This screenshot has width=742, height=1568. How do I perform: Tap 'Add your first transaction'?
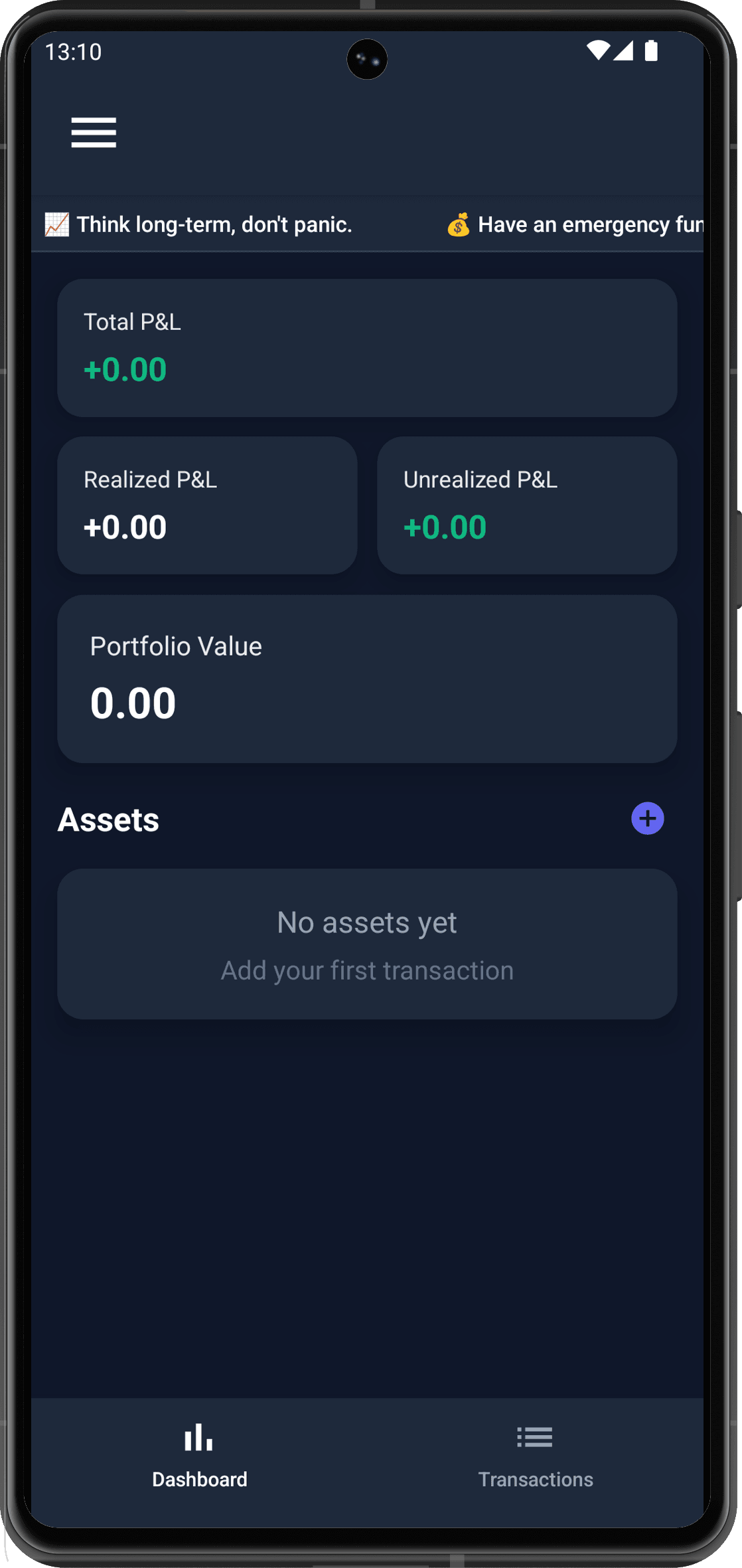366,970
